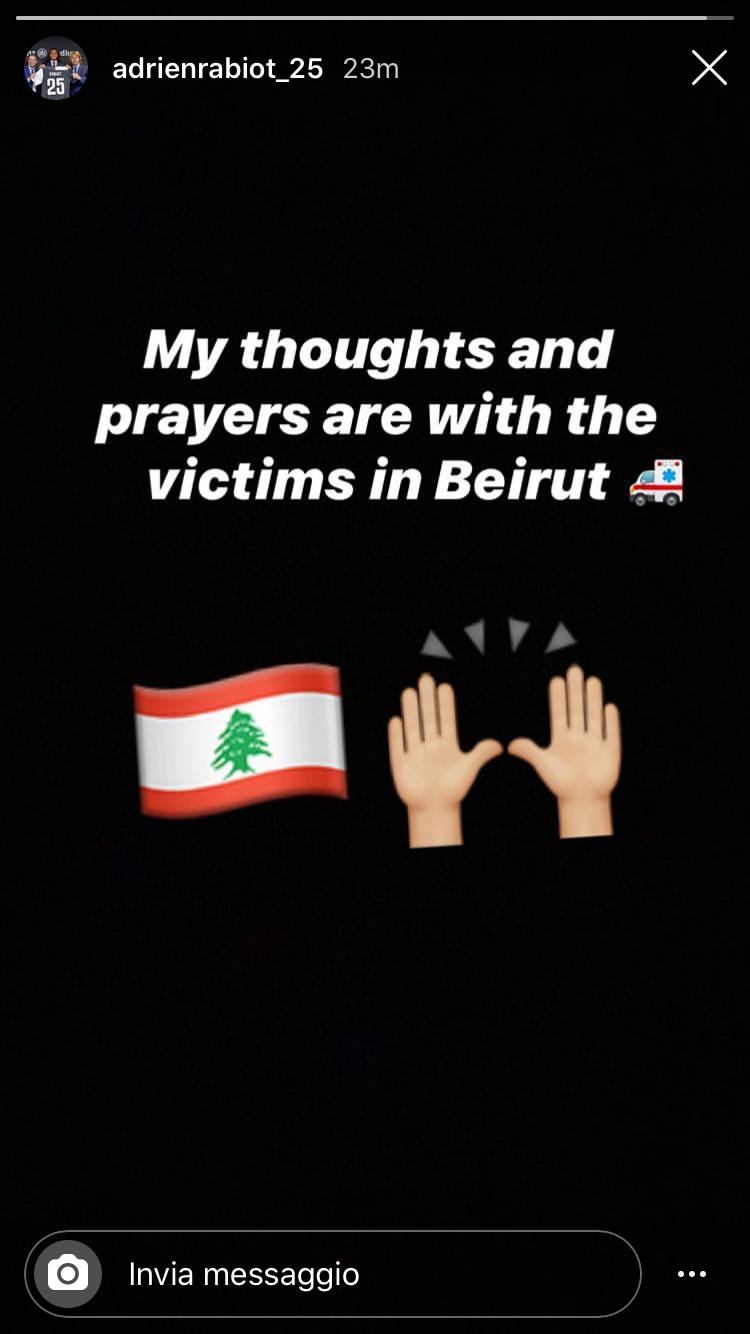Click adrienrabiot_25's profile picture

click(56, 68)
